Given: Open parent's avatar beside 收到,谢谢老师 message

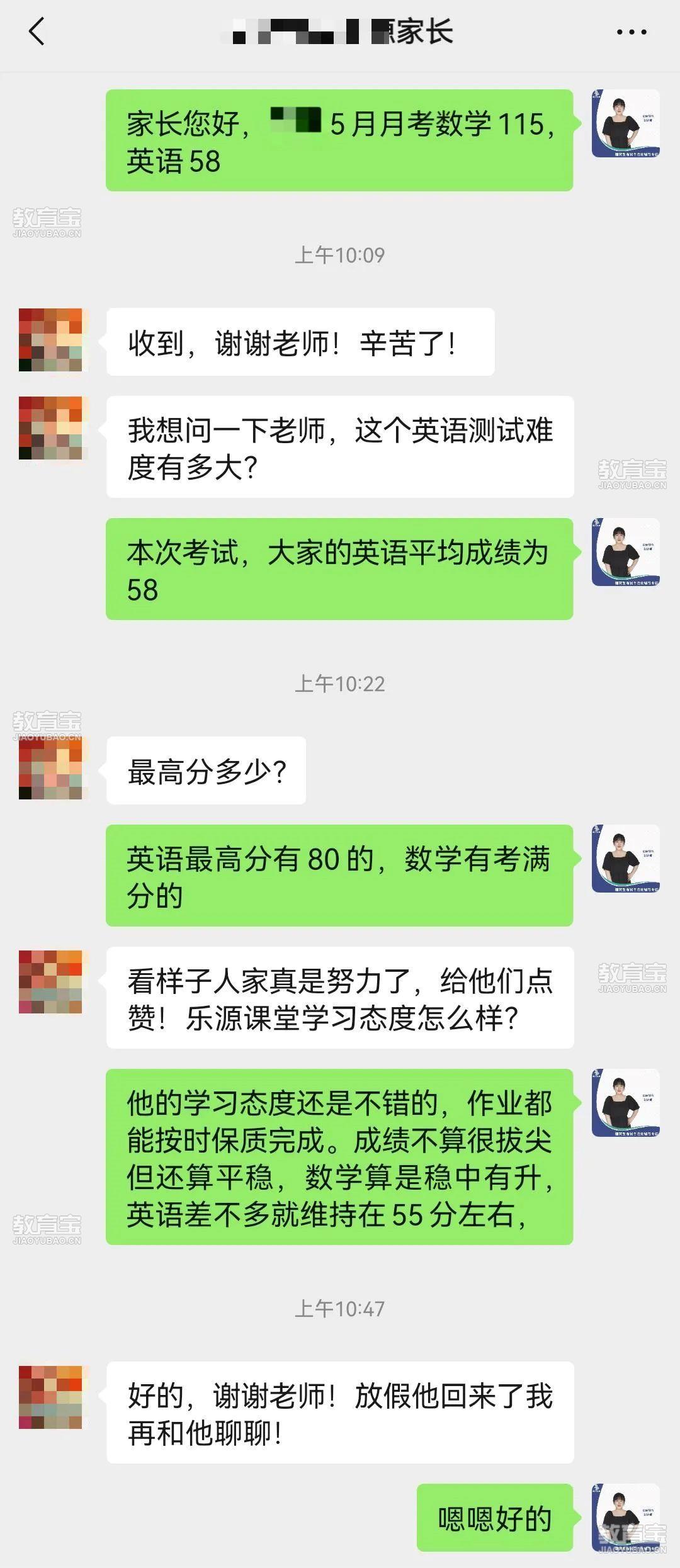Looking at the screenshot, I should (50, 340).
